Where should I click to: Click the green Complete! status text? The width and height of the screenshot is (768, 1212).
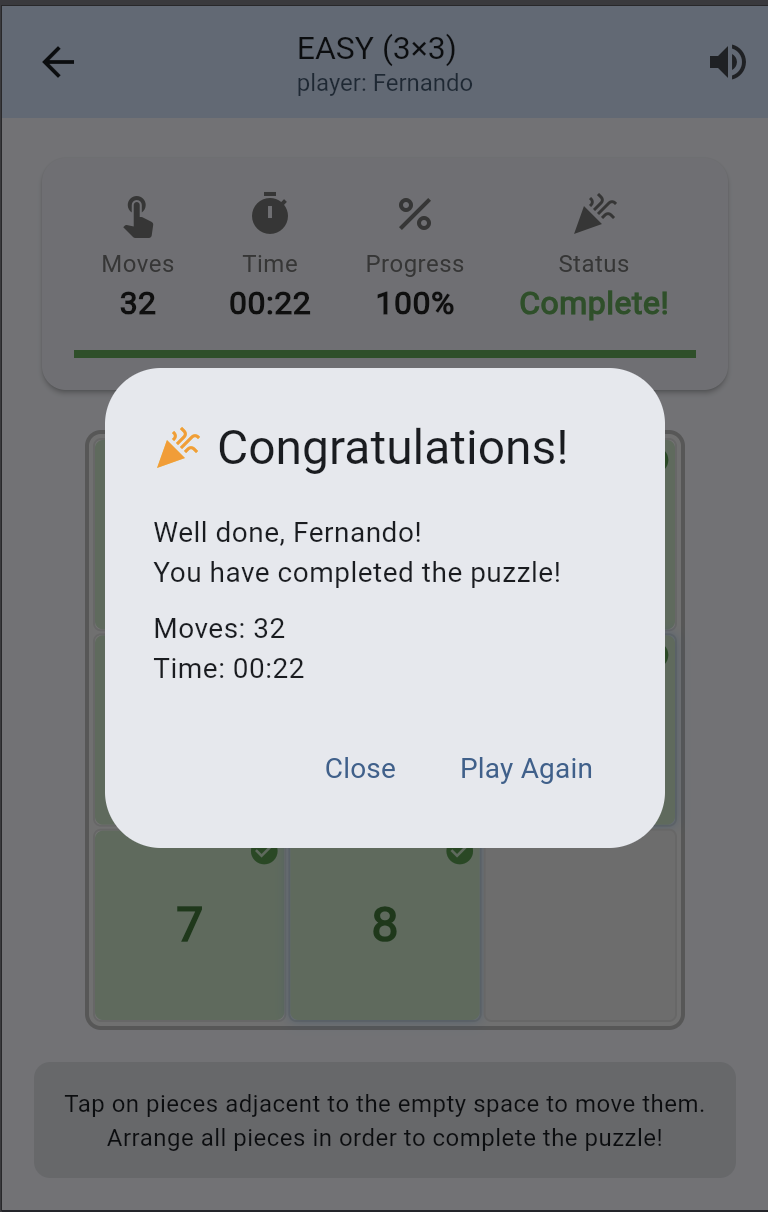pyautogui.click(x=594, y=303)
